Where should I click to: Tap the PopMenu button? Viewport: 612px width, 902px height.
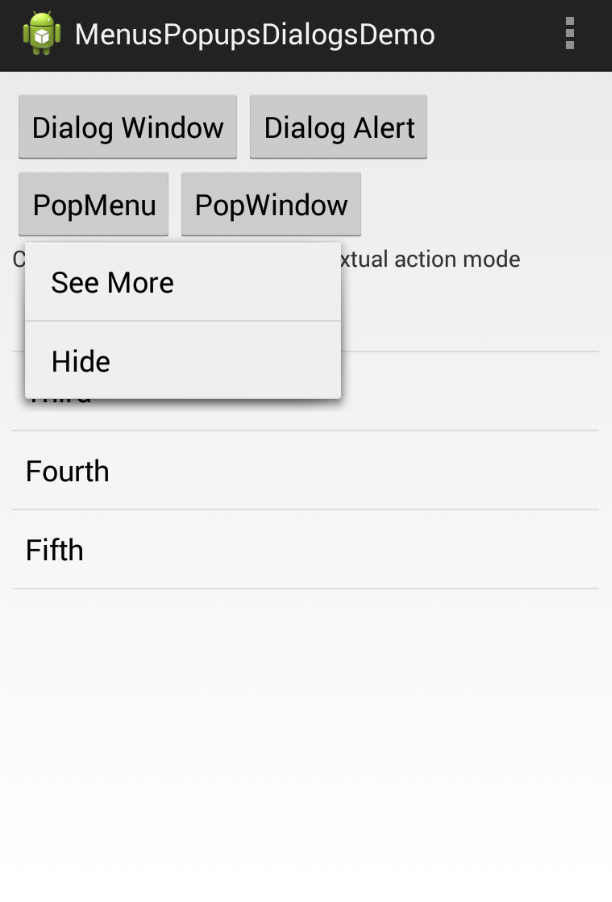[x=94, y=205]
